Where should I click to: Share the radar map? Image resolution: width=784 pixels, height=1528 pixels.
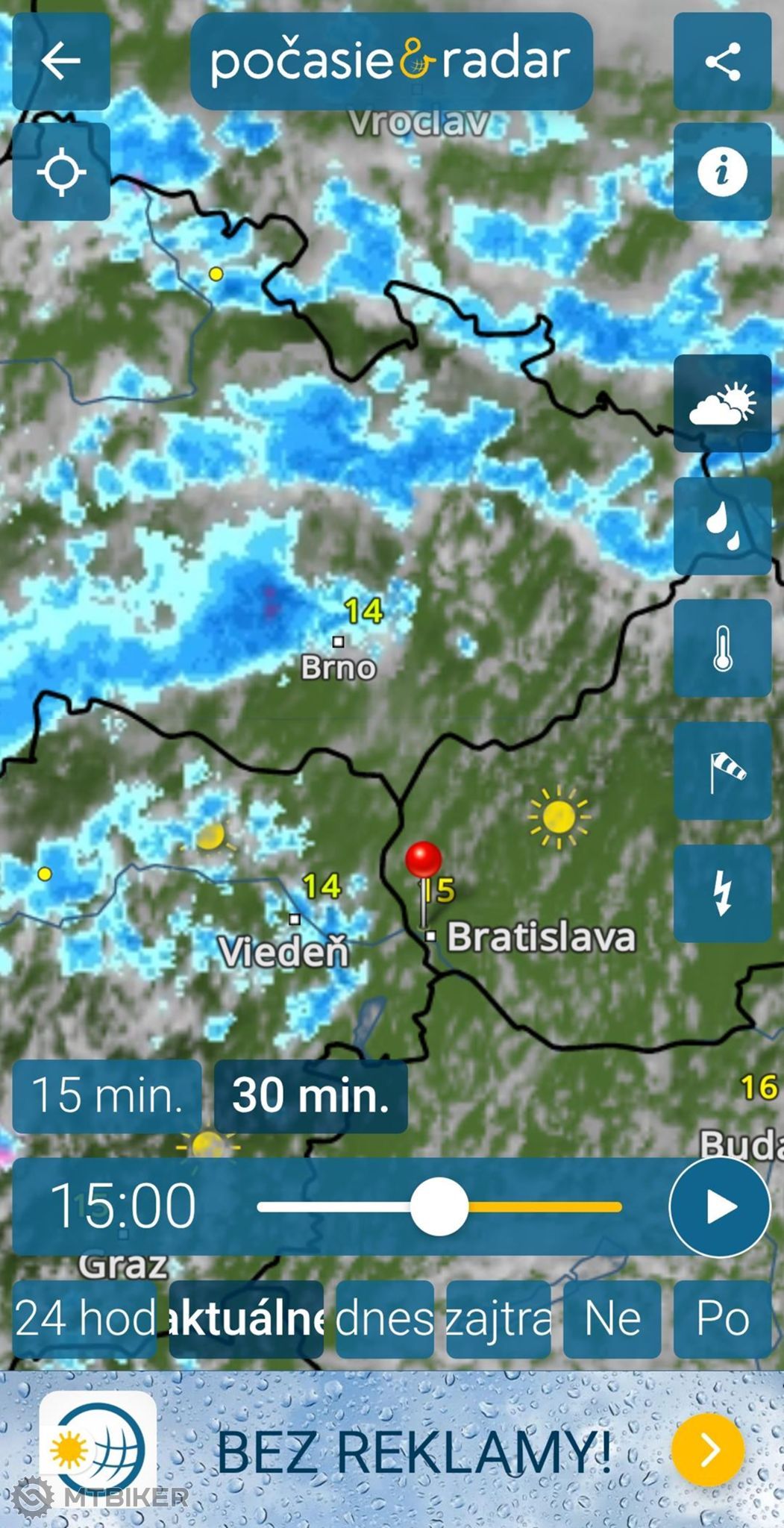point(722,61)
